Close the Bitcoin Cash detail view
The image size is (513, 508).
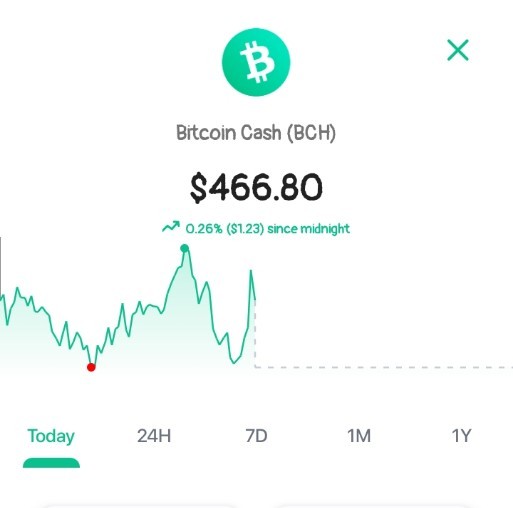[x=458, y=50]
